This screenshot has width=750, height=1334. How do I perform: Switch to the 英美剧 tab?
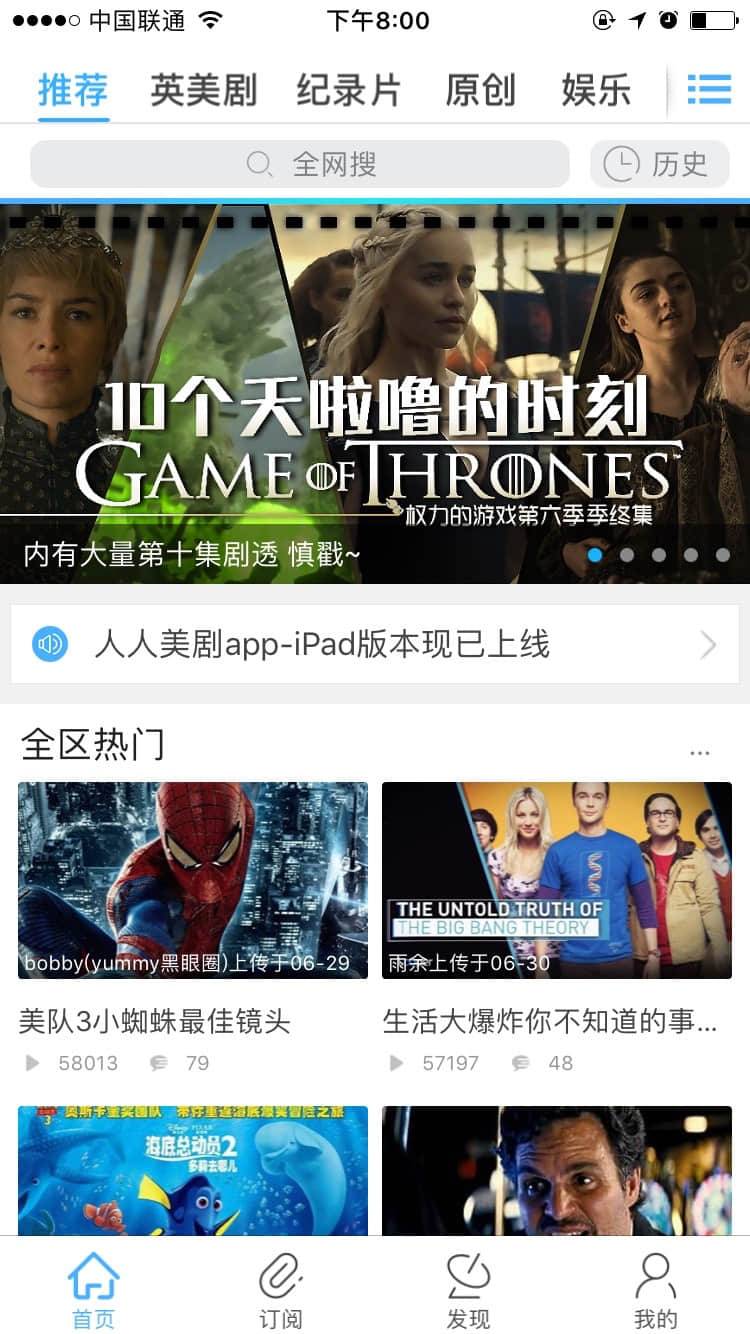(203, 91)
